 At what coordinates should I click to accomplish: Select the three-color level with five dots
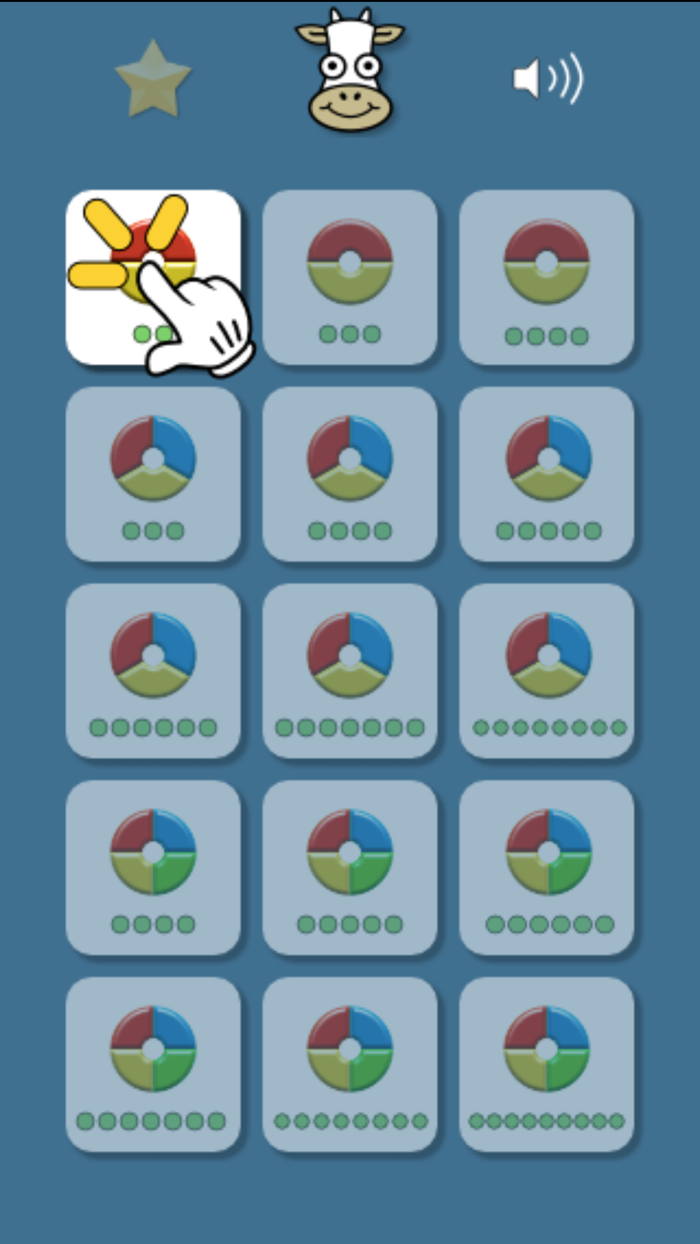pyautogui.click(x=546, y=474)
